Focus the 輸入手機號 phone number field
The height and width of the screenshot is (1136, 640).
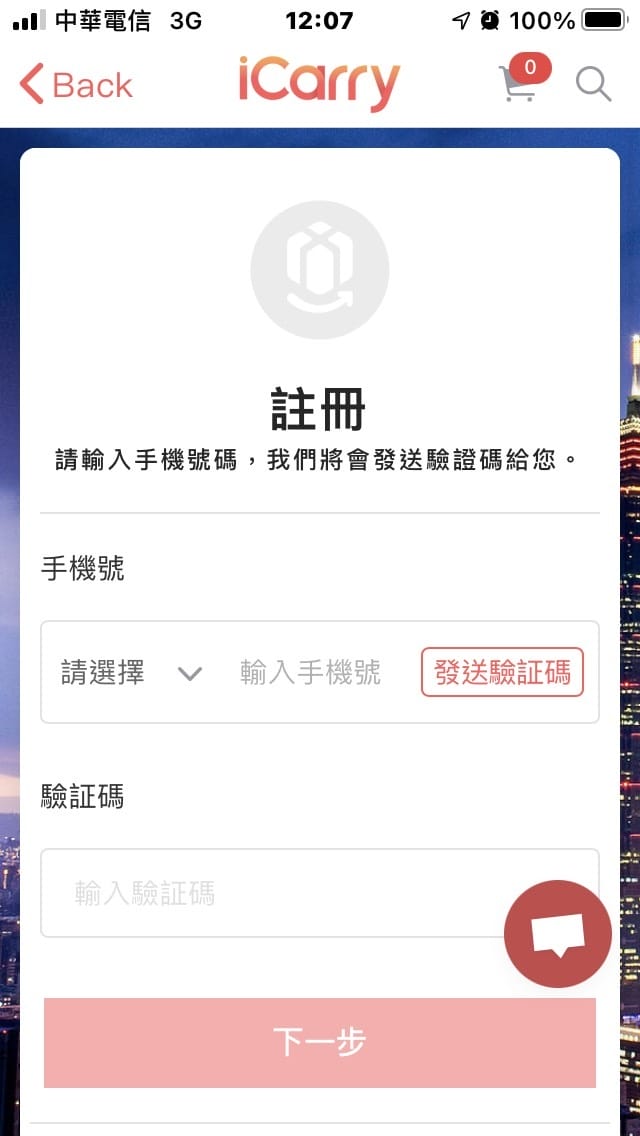tap(311, 673)
